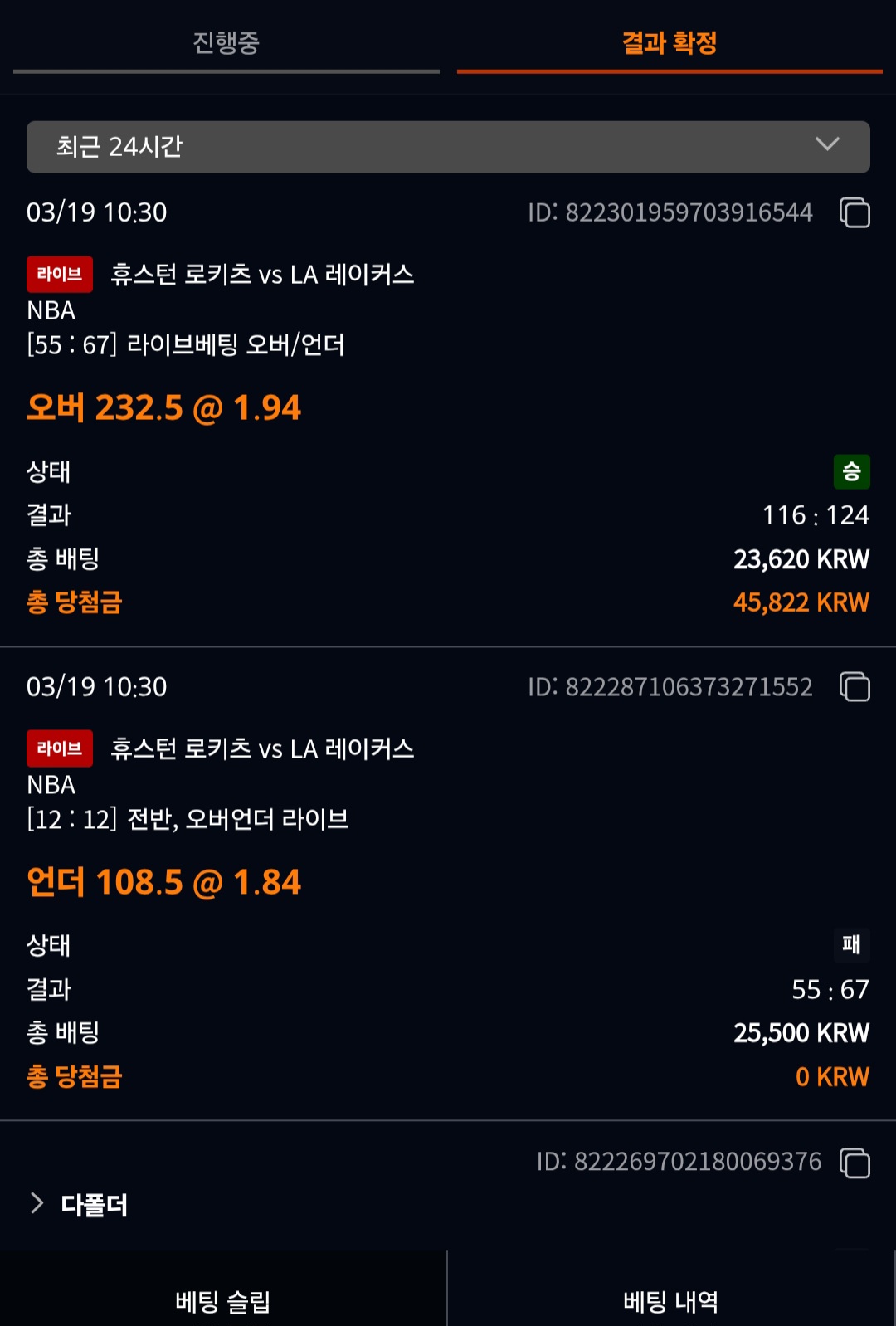Copy bet ID 822301959703916544
Image resolution: width=896 pixels, height=1326 pixels.
tap(855, 212)
